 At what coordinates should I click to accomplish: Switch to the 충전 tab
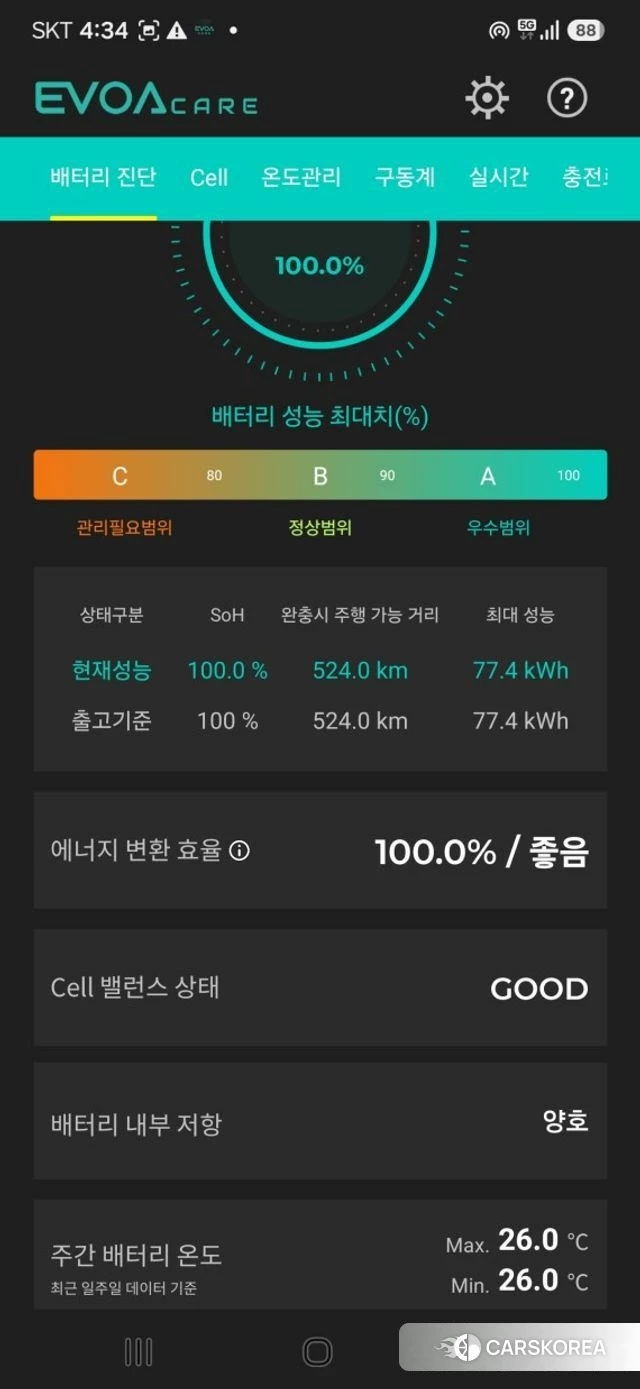tap(585, 178)
